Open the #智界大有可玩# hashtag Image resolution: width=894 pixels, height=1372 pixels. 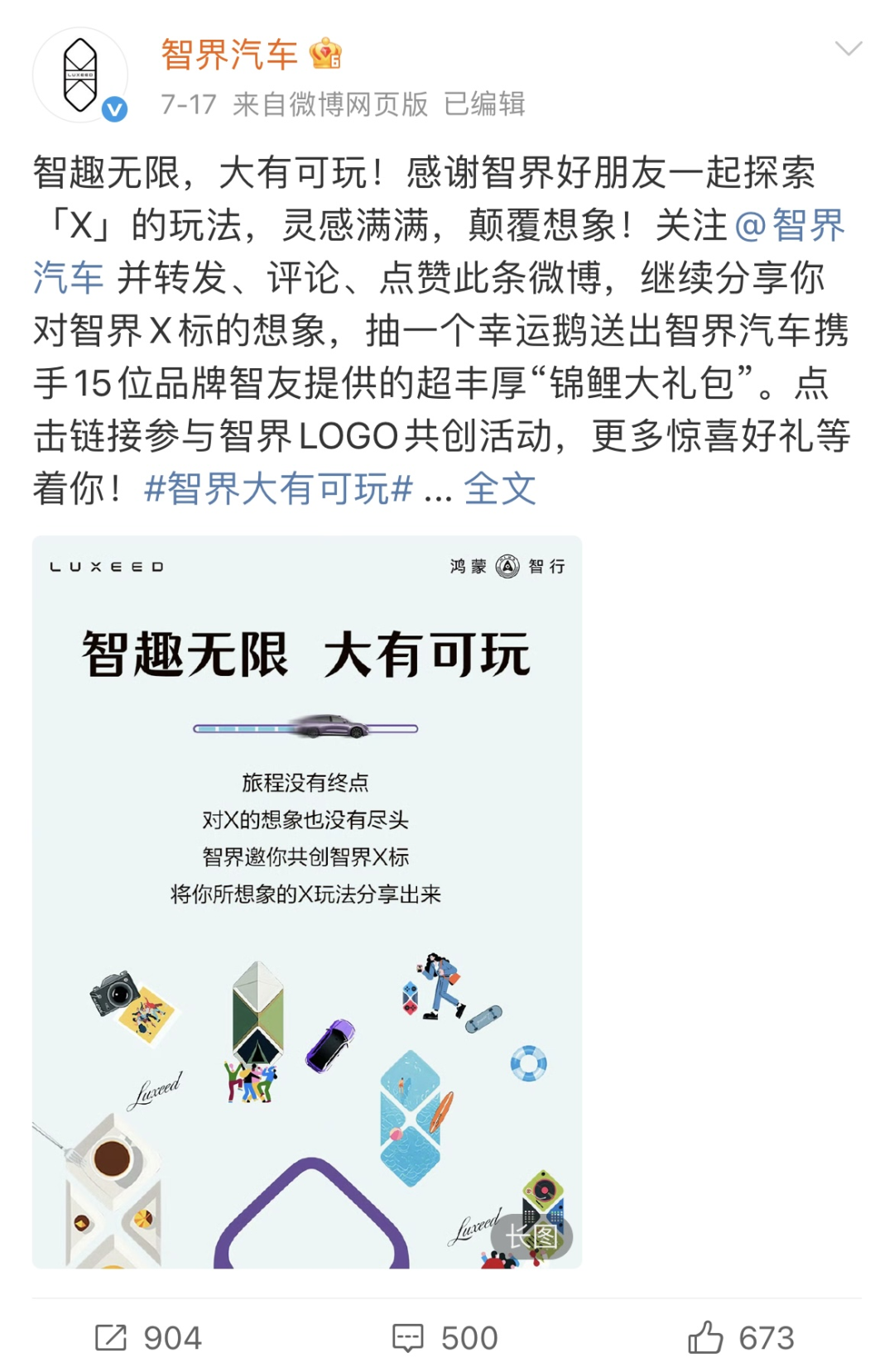click(x=278, y=489)
